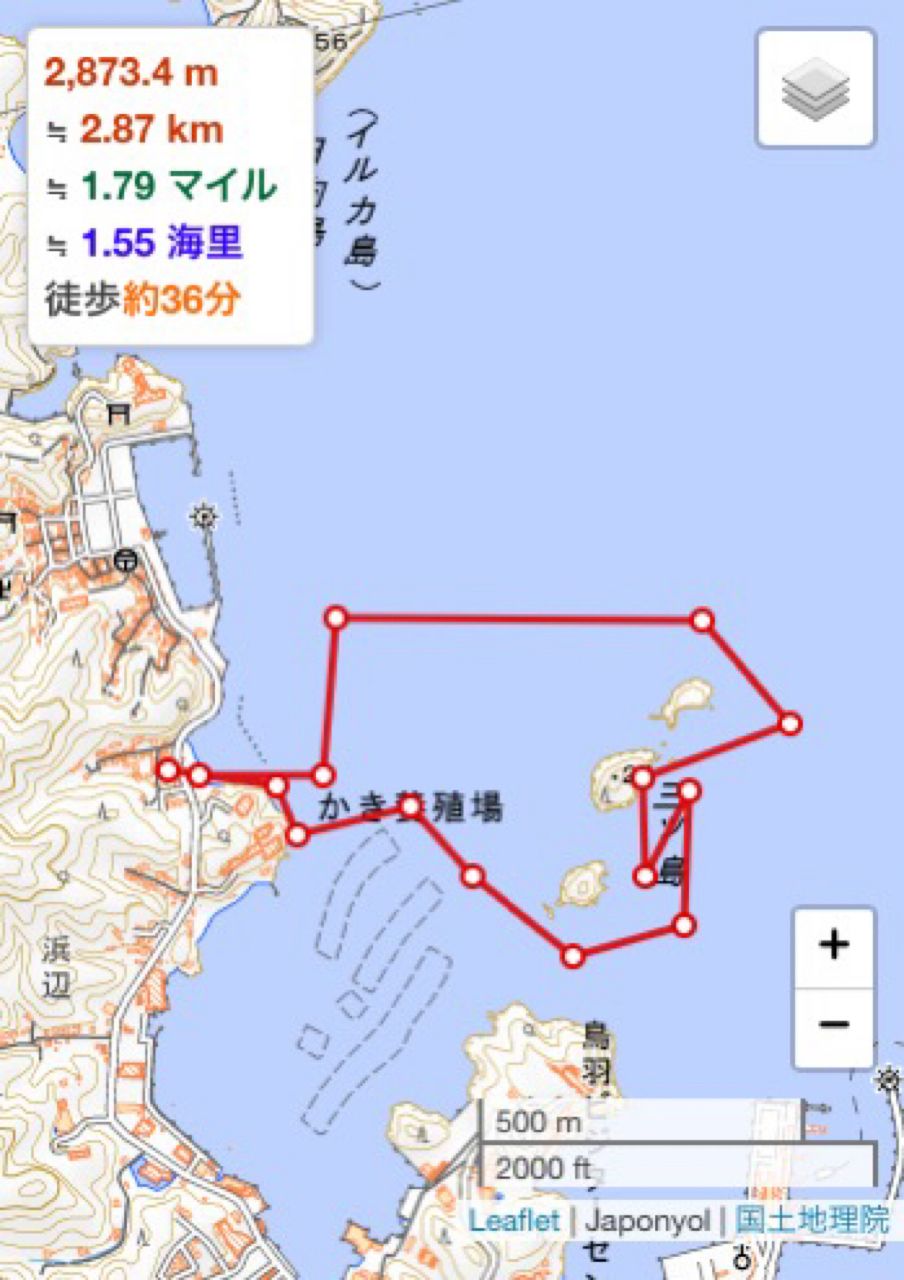Open the map layers selector
904x1280 pixels.
pyautogui.click(x=815, y=88)
